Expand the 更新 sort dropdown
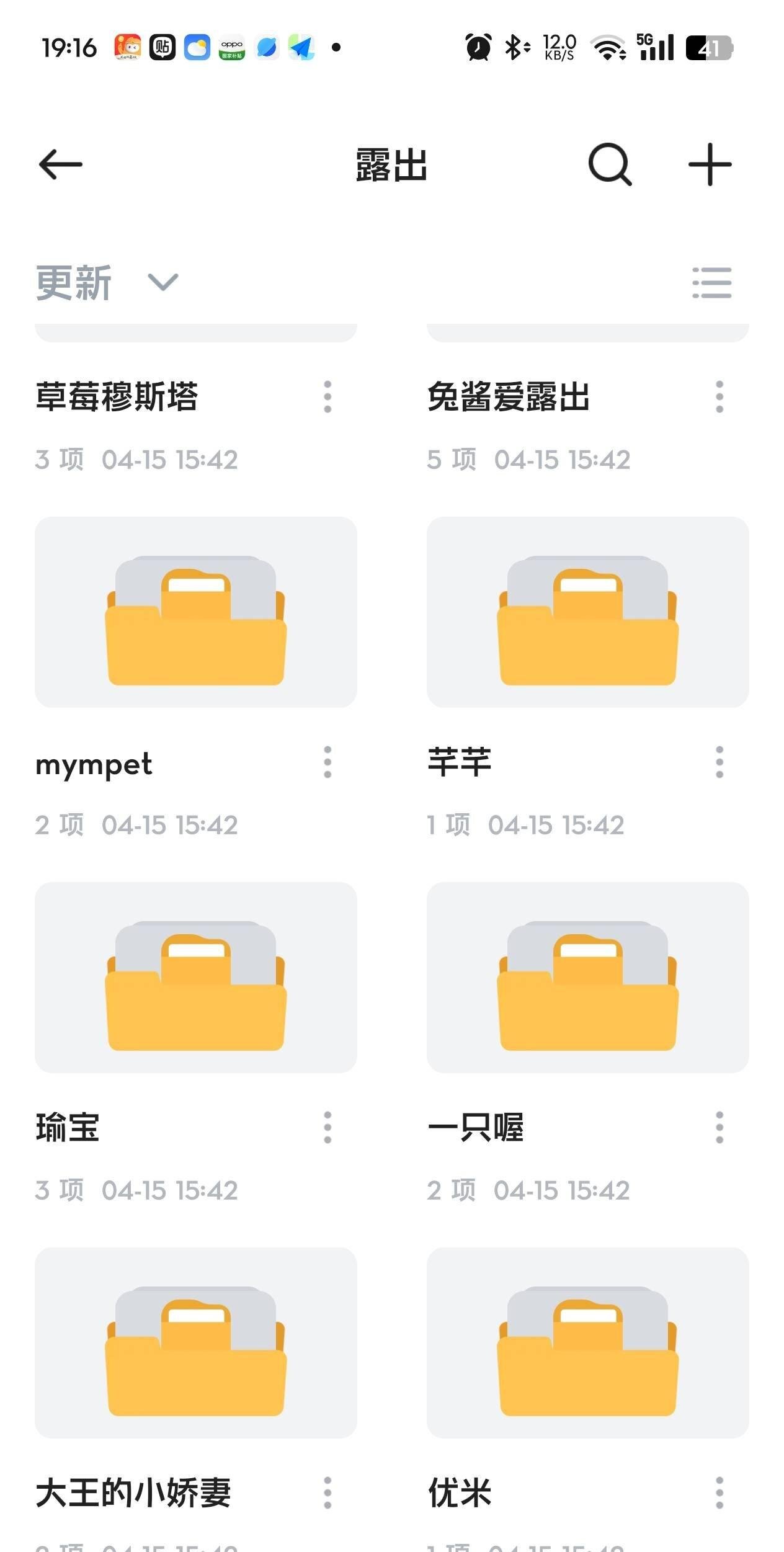This screenshot has width=784, height=1552. [x=107, y=283]
